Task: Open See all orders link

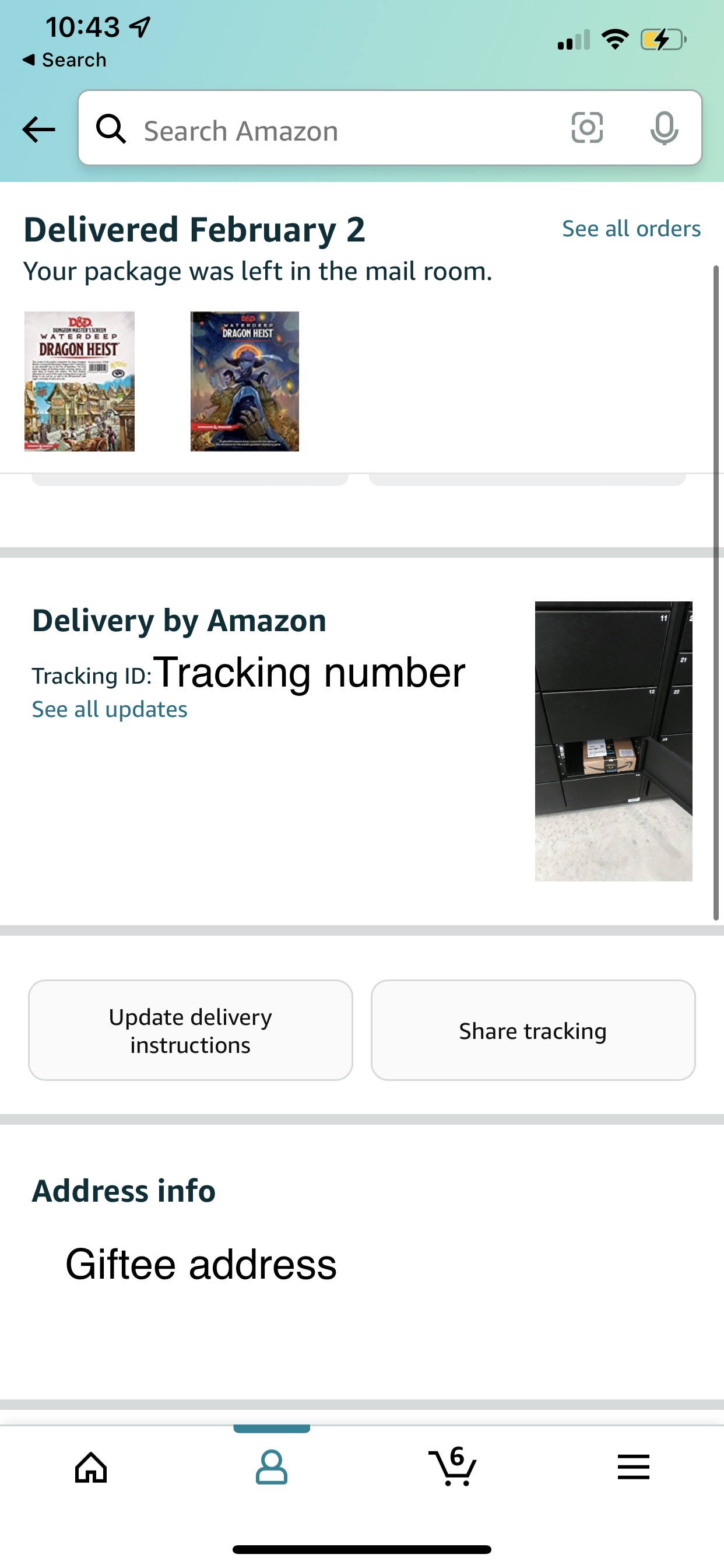Action: (631, 229)
